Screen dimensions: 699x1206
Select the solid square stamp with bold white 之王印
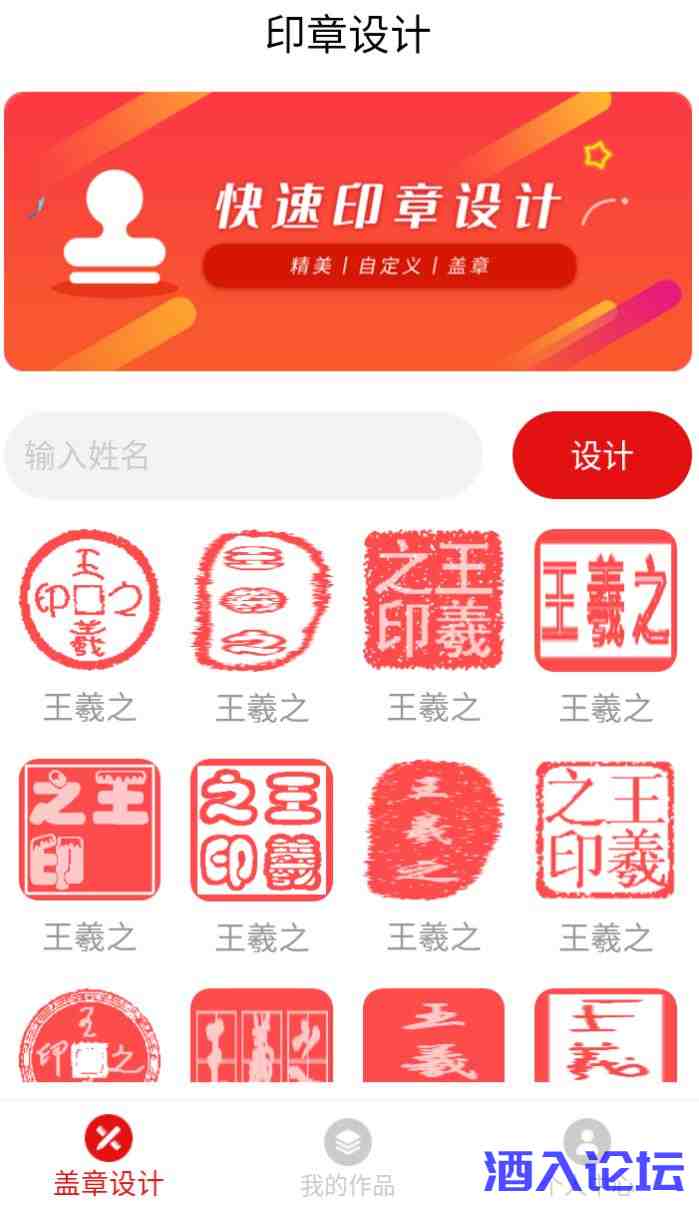tap(90, 829)
